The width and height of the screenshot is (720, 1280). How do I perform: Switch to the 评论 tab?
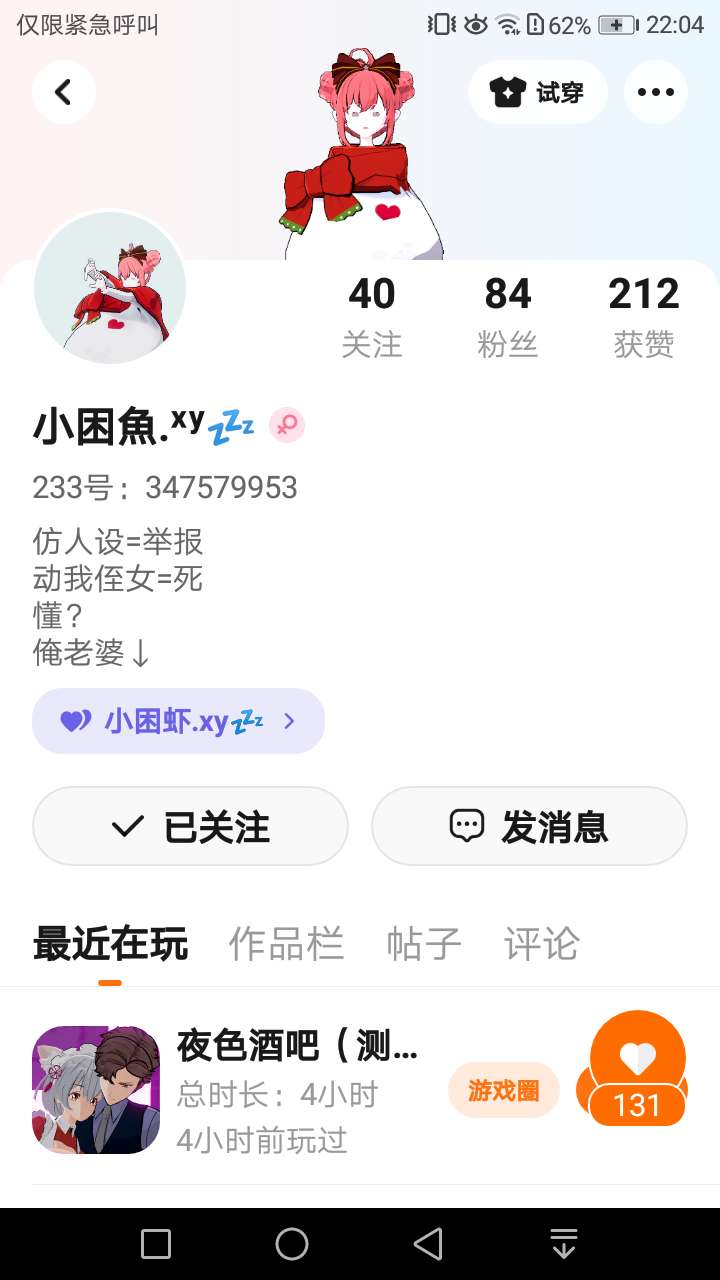541,943
